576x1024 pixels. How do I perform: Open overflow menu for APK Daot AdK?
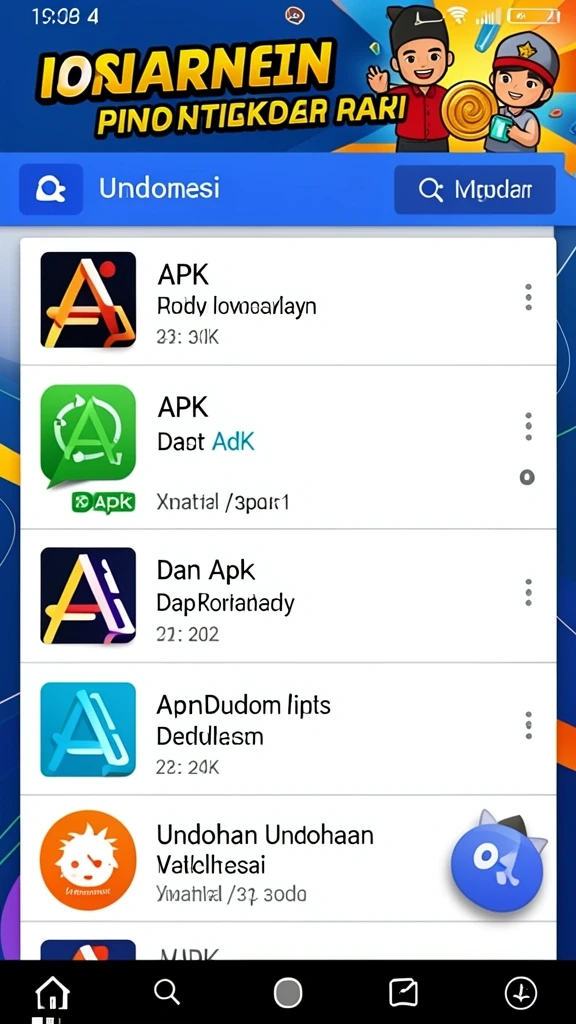(x=528, y=426)
